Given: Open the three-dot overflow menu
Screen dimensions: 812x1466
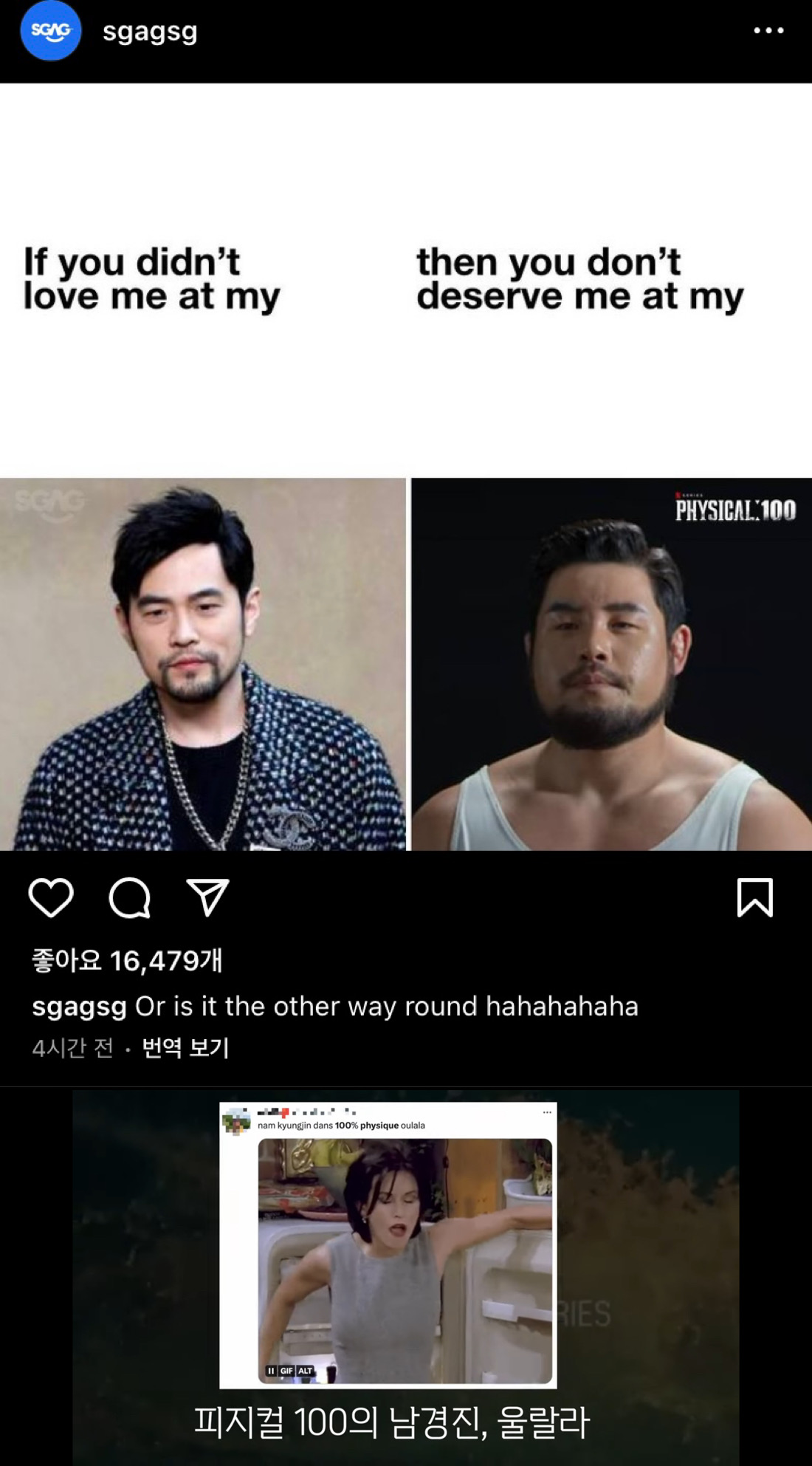Looking at the screenshot, I should 768,30.
